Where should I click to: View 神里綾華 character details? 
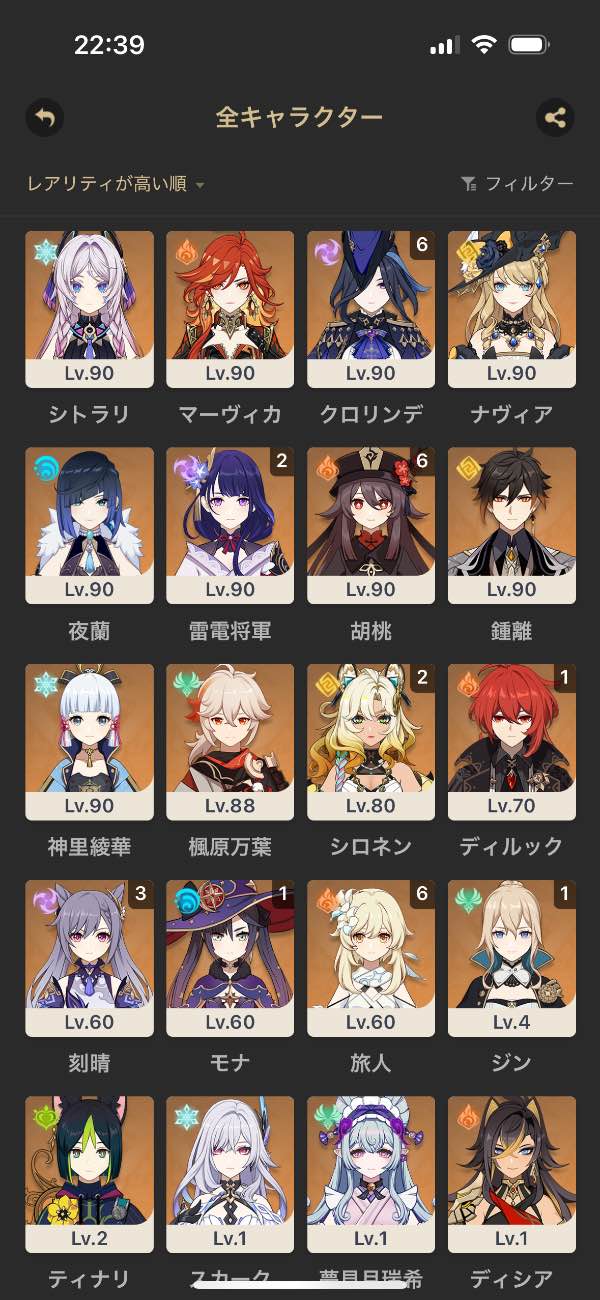pos(89,741)
